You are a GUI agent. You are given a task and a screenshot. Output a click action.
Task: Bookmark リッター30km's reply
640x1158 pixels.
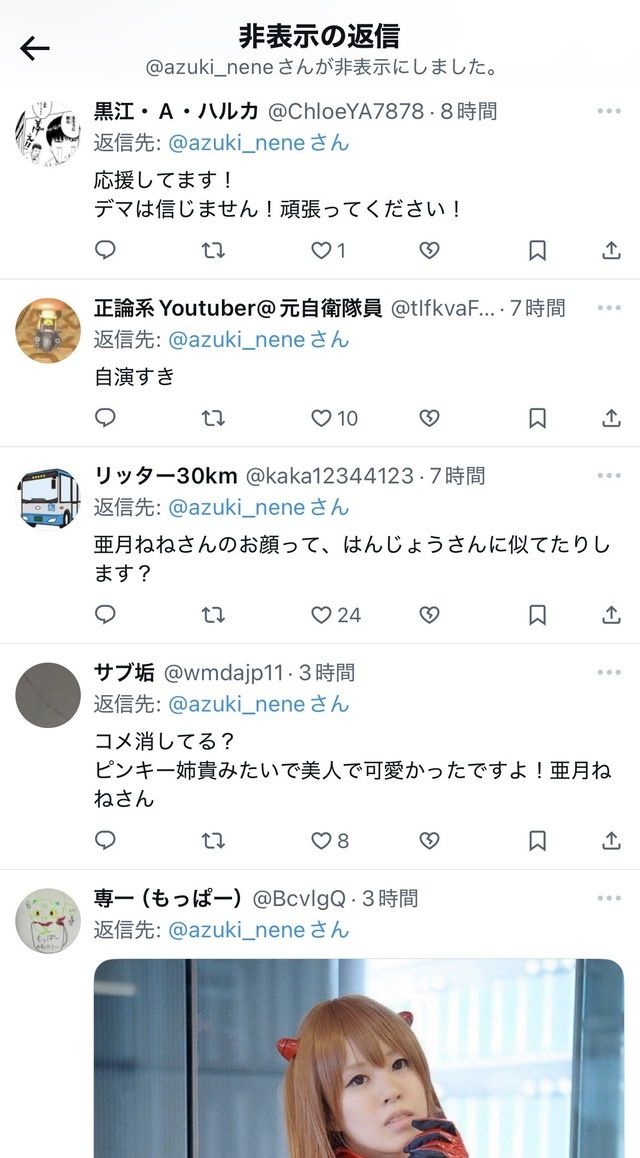537,614
